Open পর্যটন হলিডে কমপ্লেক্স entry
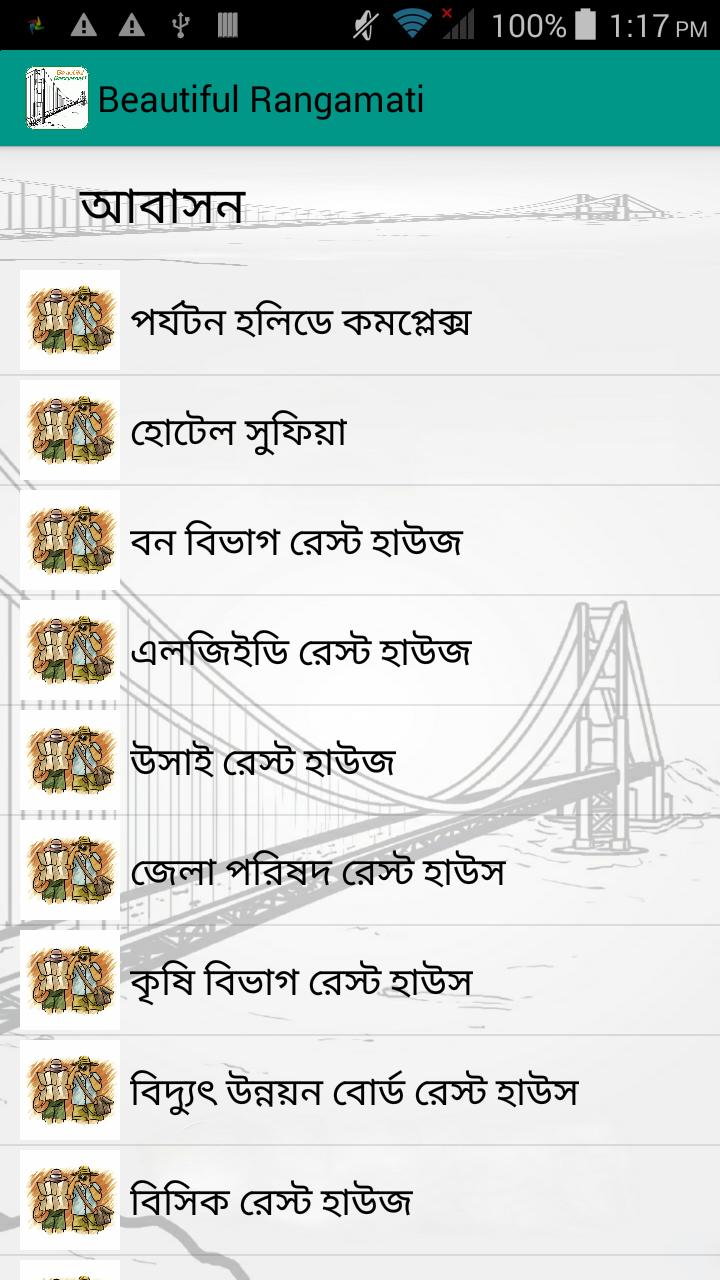 point(300,321)
